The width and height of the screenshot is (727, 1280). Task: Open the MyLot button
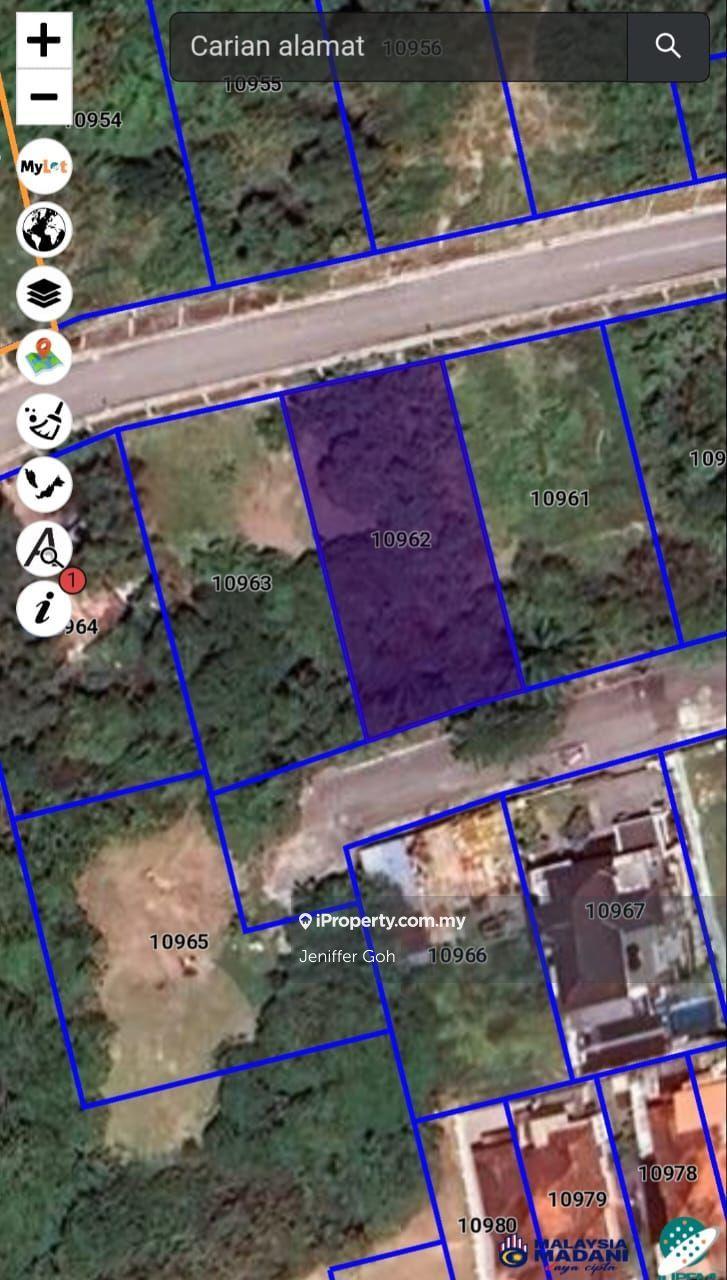(x=44, y=166)
